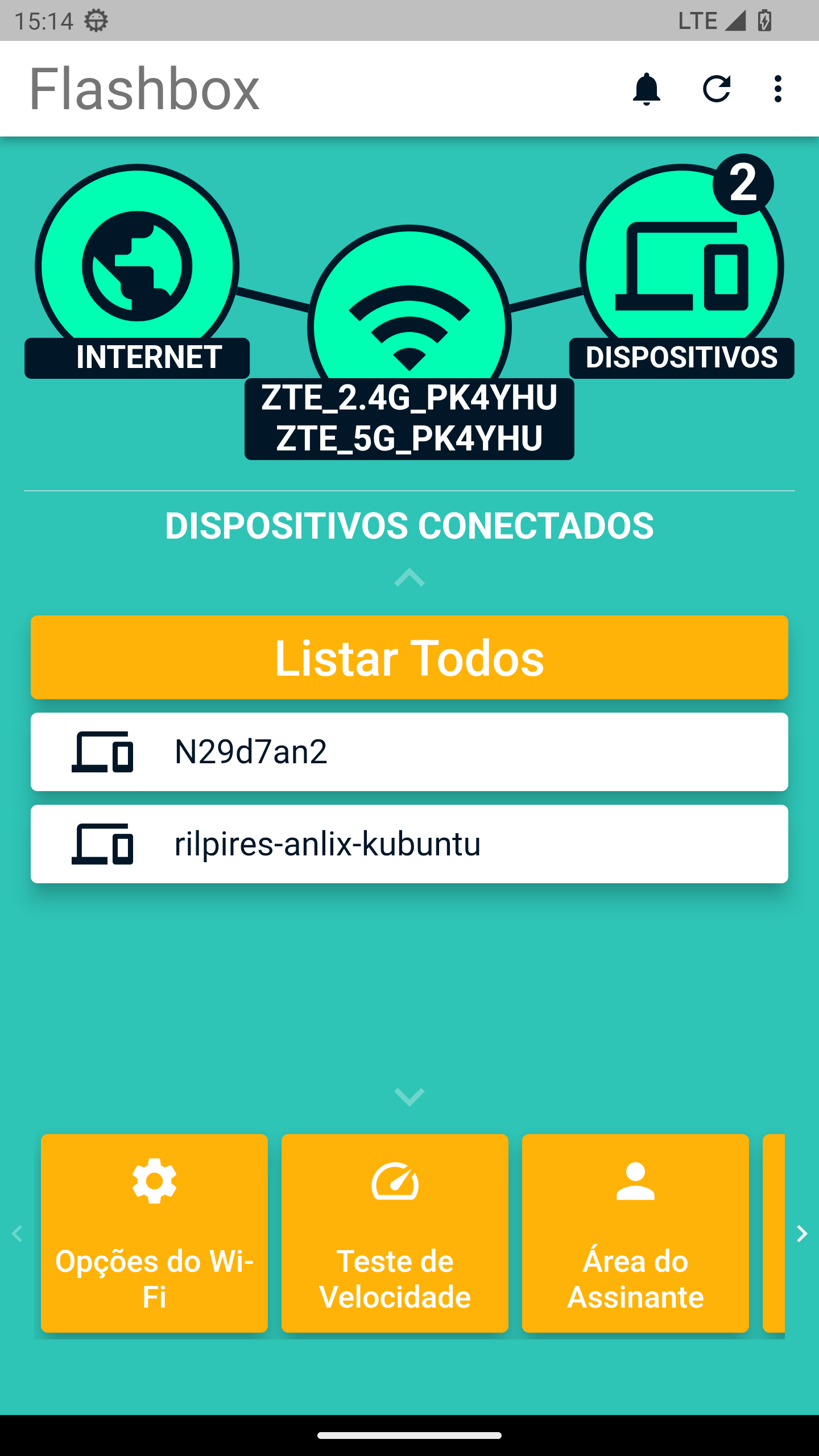Tap the Listar Todos button

tap(409, 657)
